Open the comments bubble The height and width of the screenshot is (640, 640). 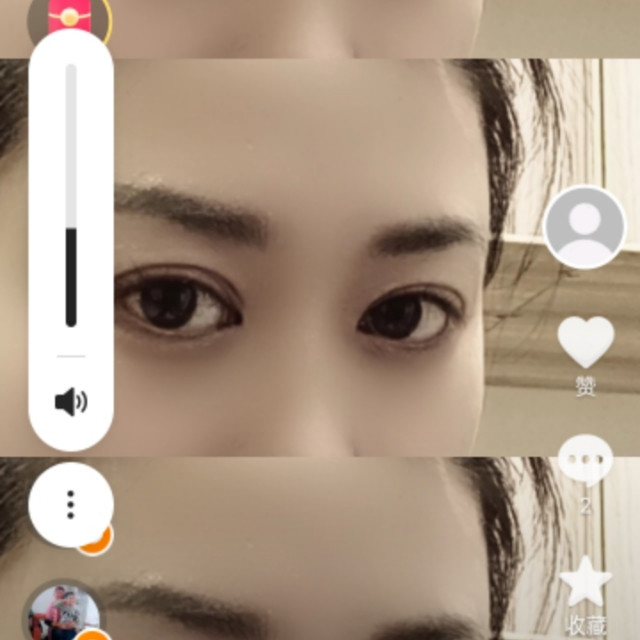[585, 463]
